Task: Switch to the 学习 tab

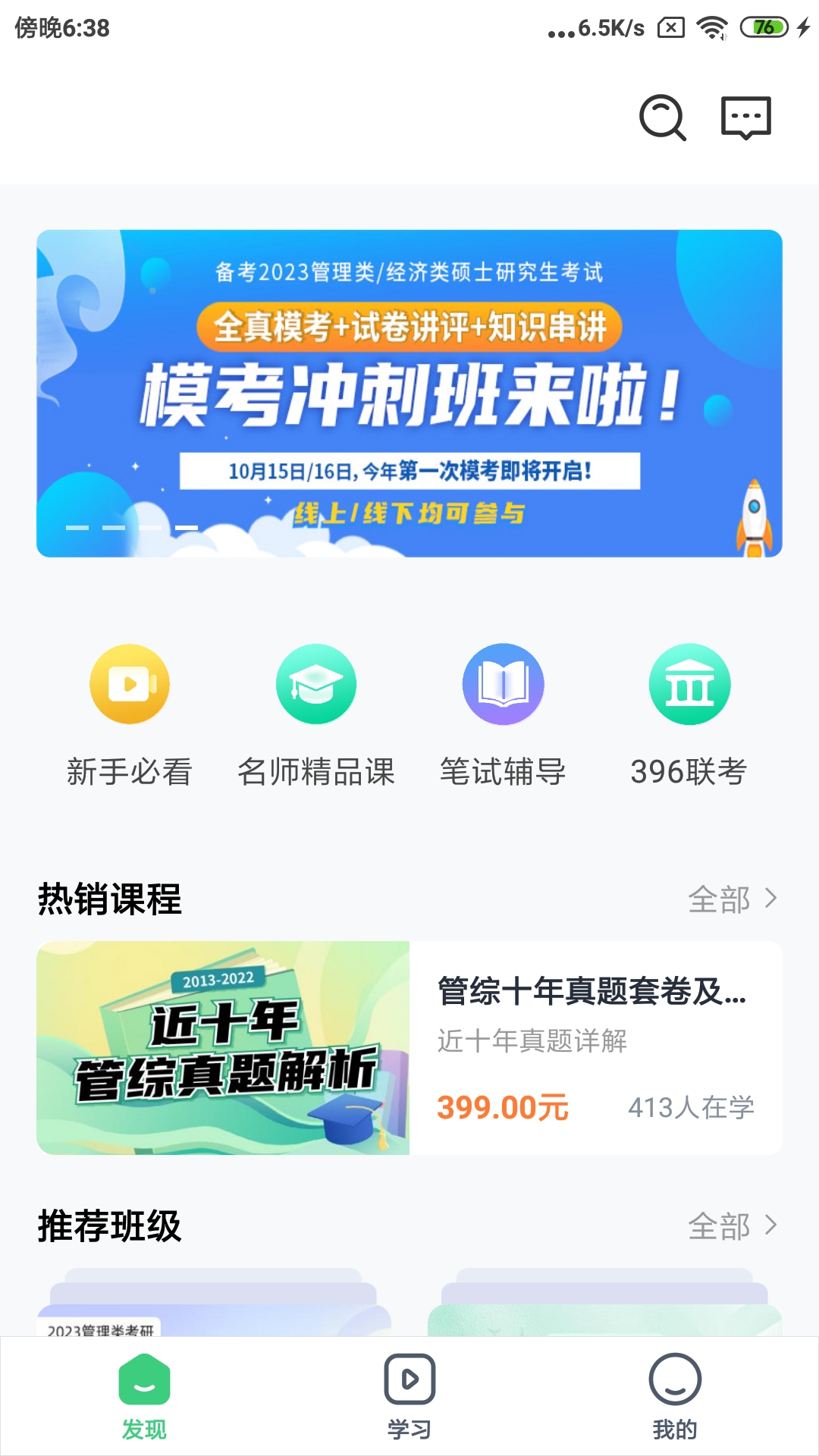Action: tap(409, 1397)
